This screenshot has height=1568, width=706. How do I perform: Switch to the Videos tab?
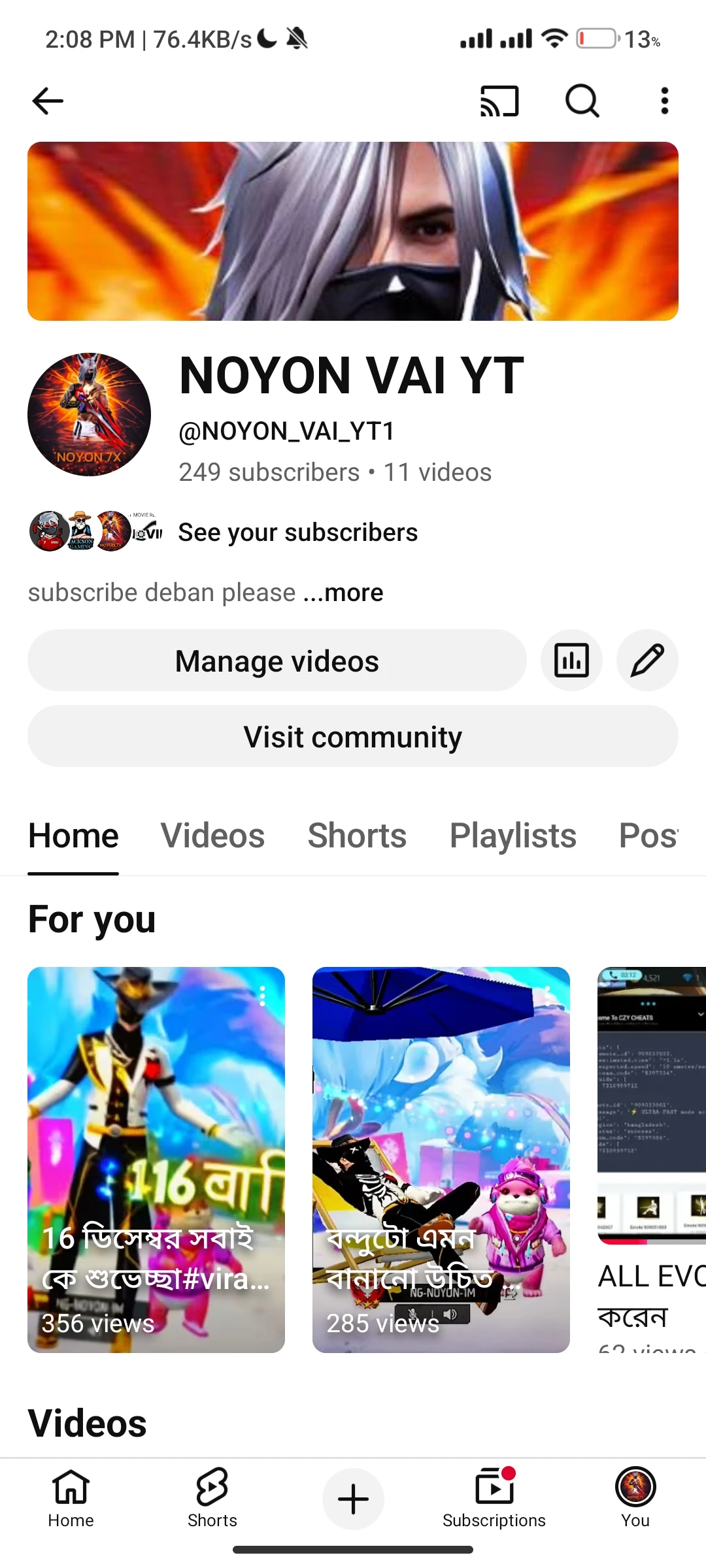[213, 836]
